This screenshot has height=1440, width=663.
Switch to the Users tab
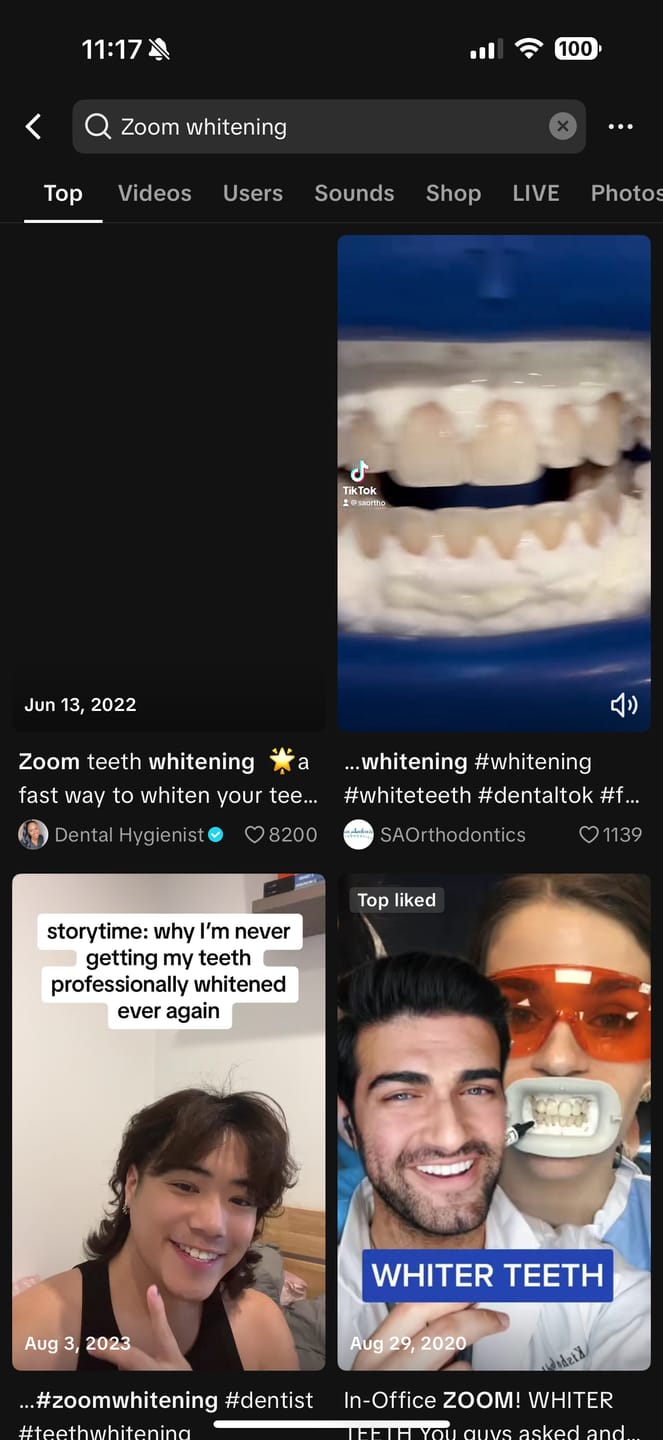click(253, 193)
